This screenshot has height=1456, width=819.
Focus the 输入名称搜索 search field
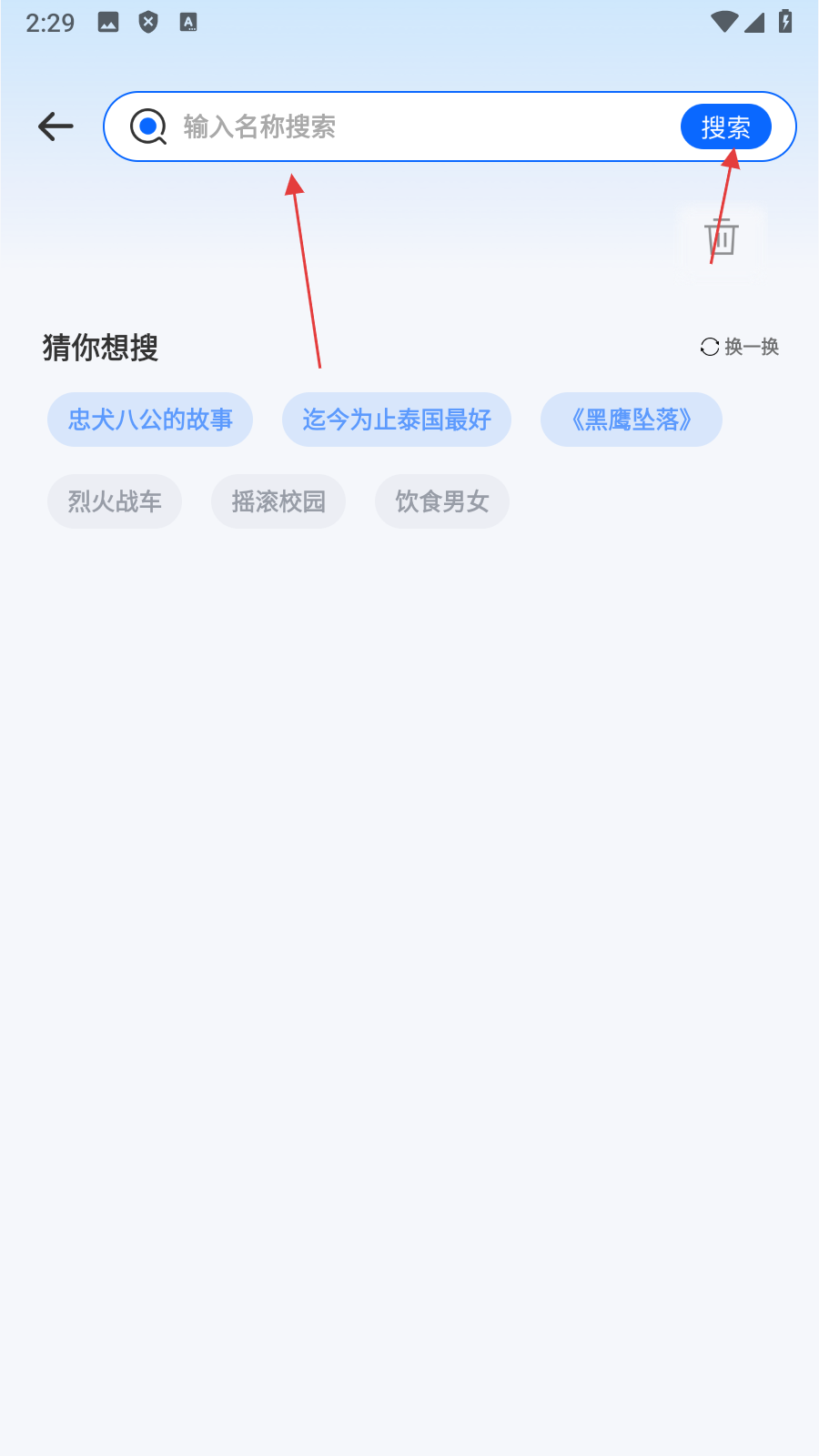409,126
